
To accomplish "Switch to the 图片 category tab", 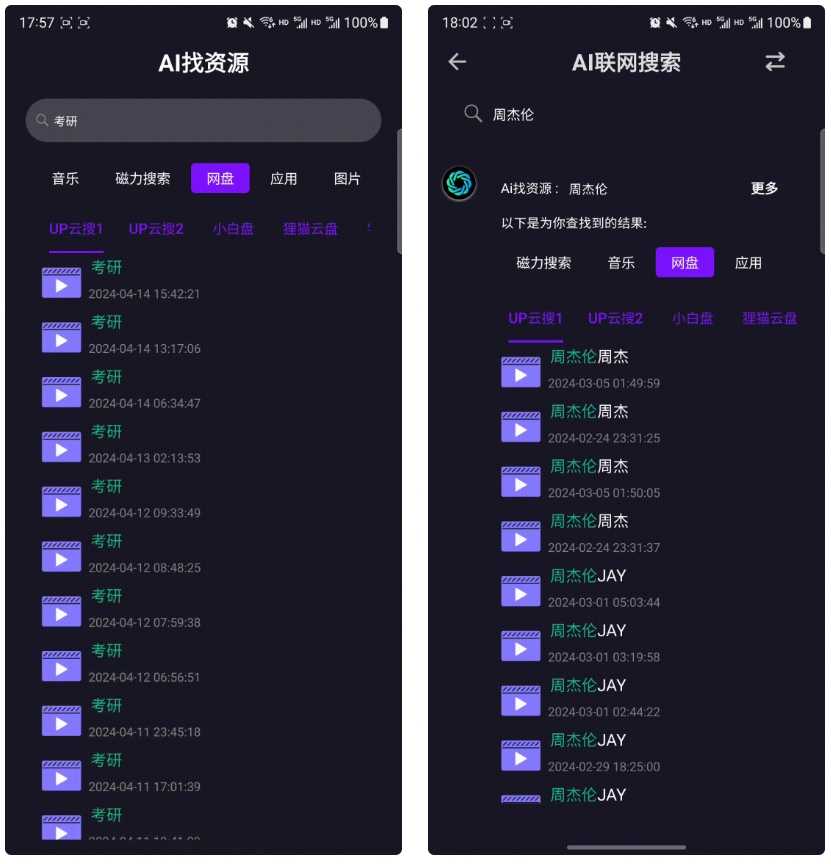I will point(347,178).
